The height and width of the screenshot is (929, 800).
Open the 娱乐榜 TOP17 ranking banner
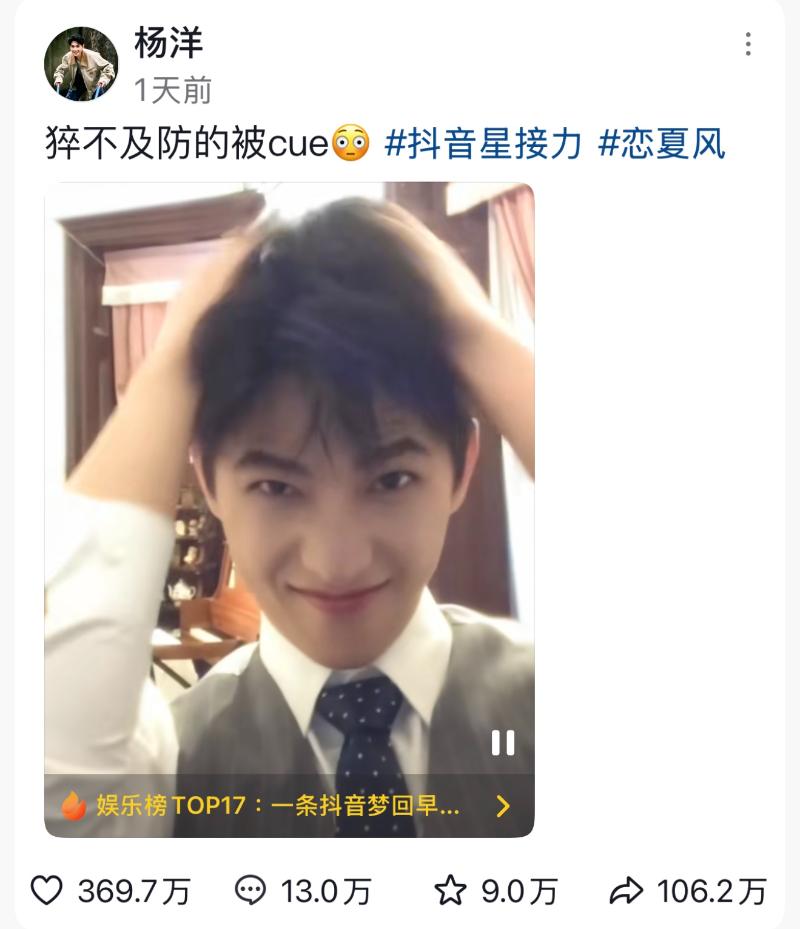click(289, 805)
